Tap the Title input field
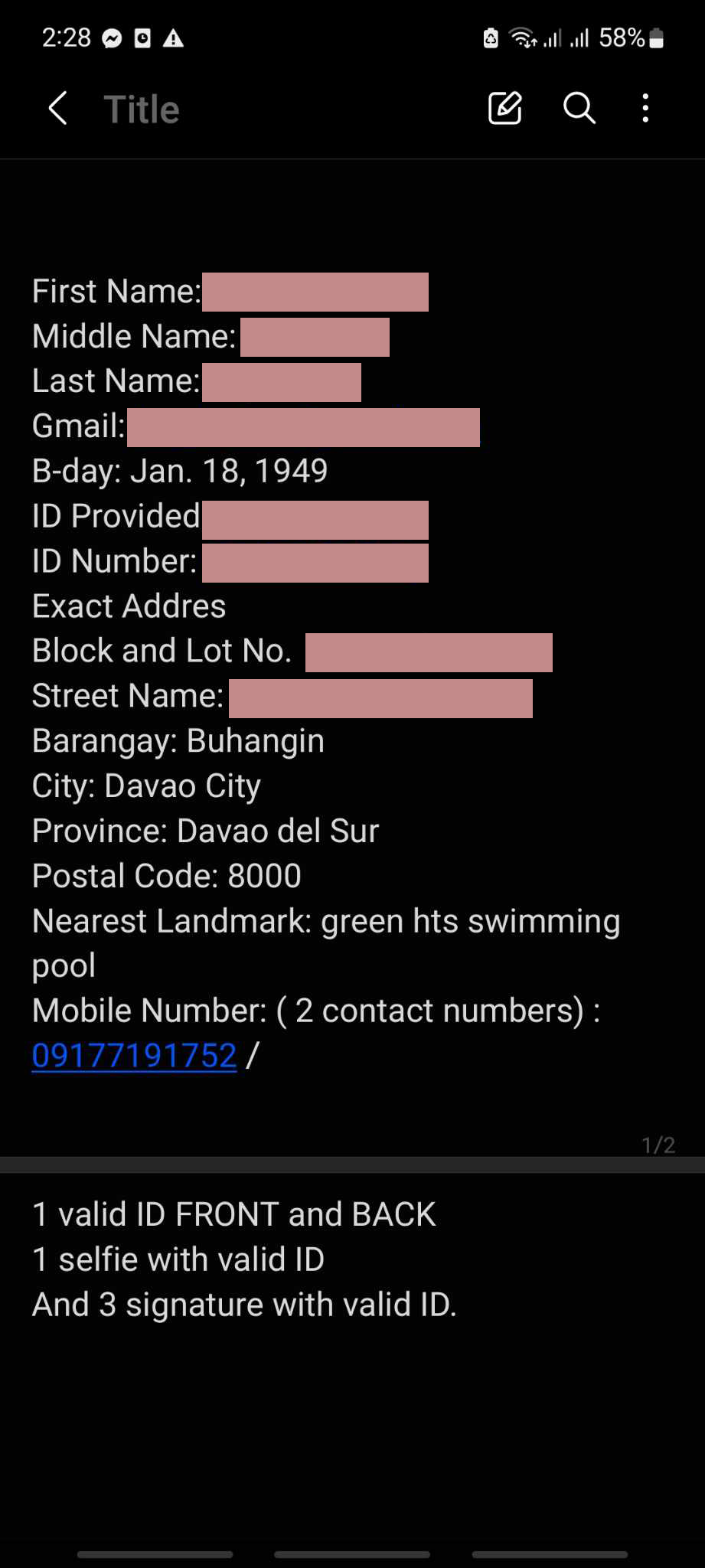Viewport: 705px width, 1568px height. click(142, 109)
